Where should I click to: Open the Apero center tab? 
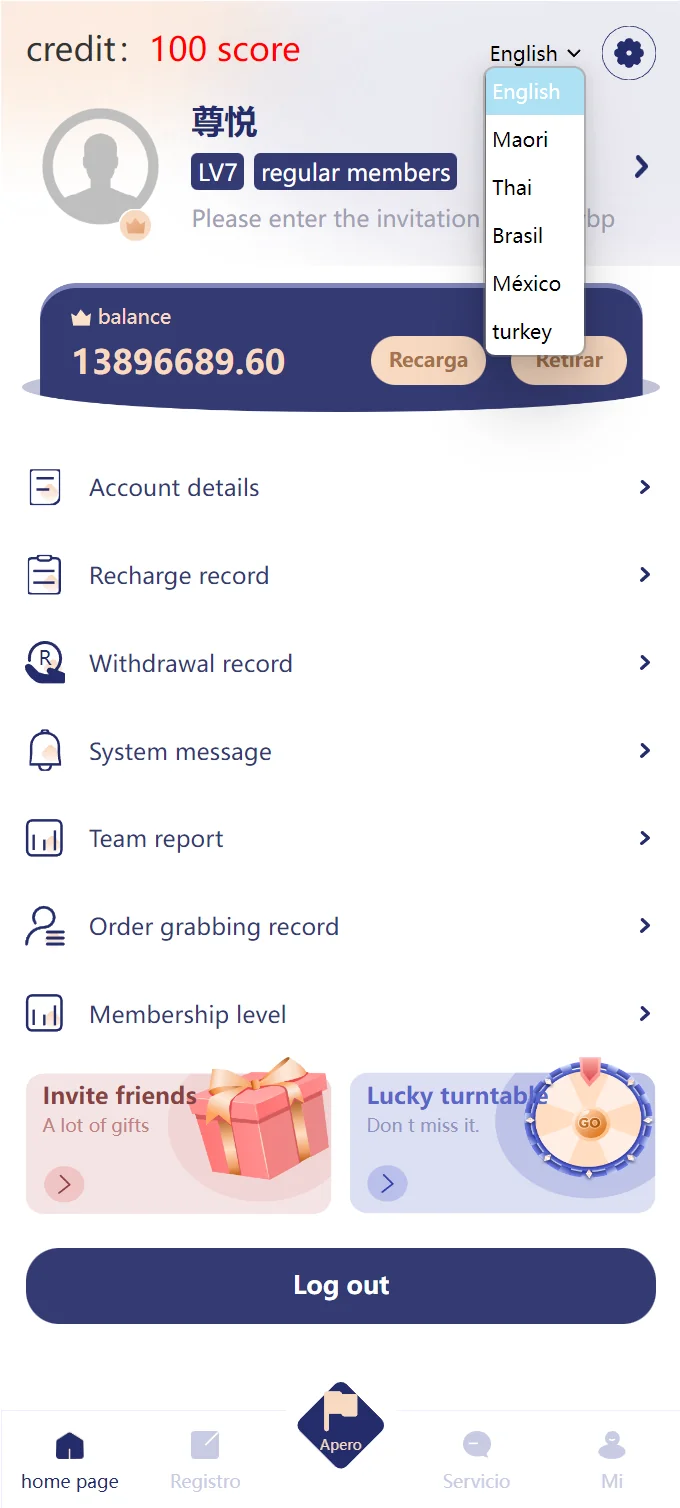[341, 1426]
